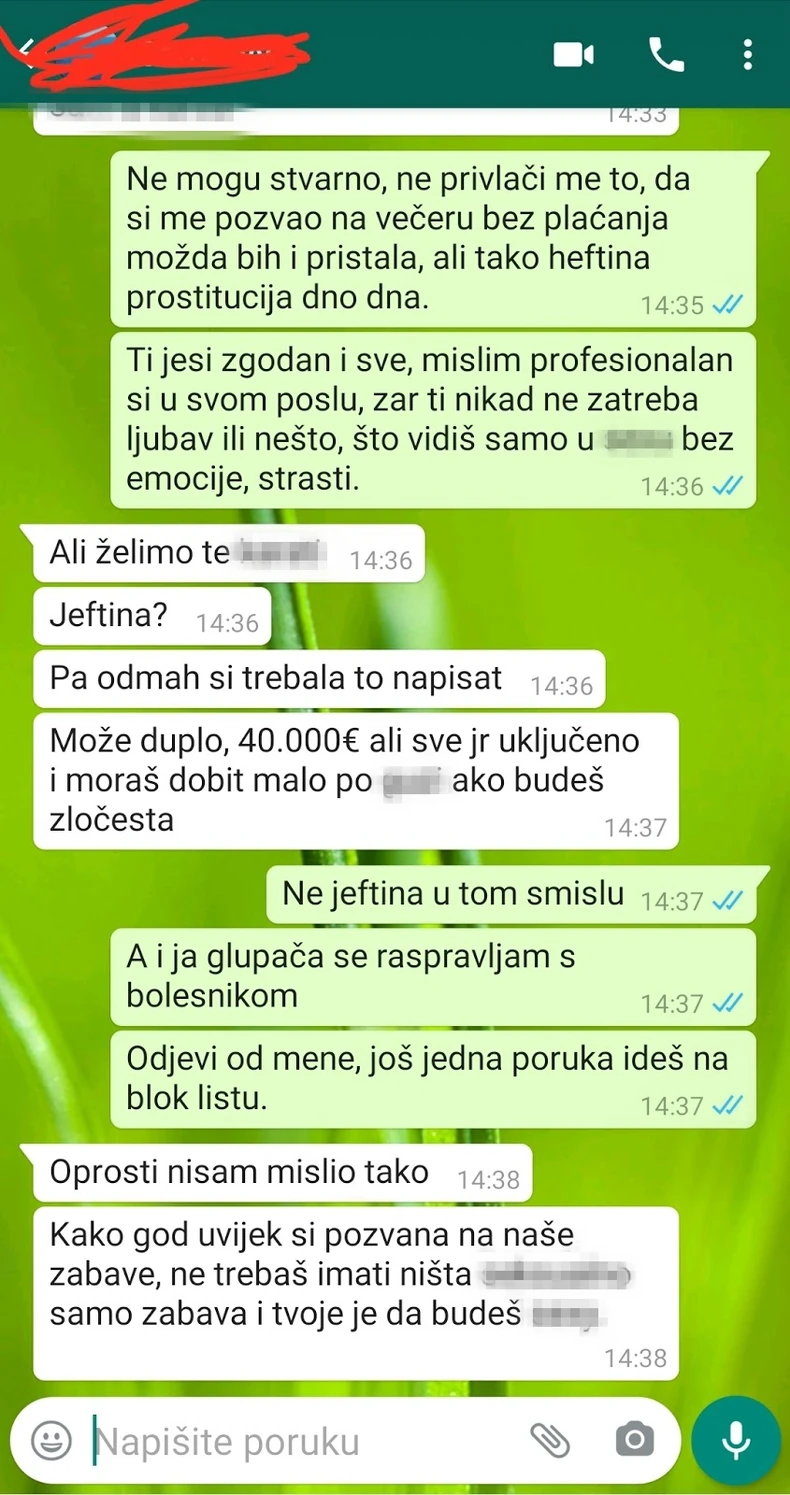Start a video call
This screenshot has height=1495, width=790.
[x=573, y=55]
